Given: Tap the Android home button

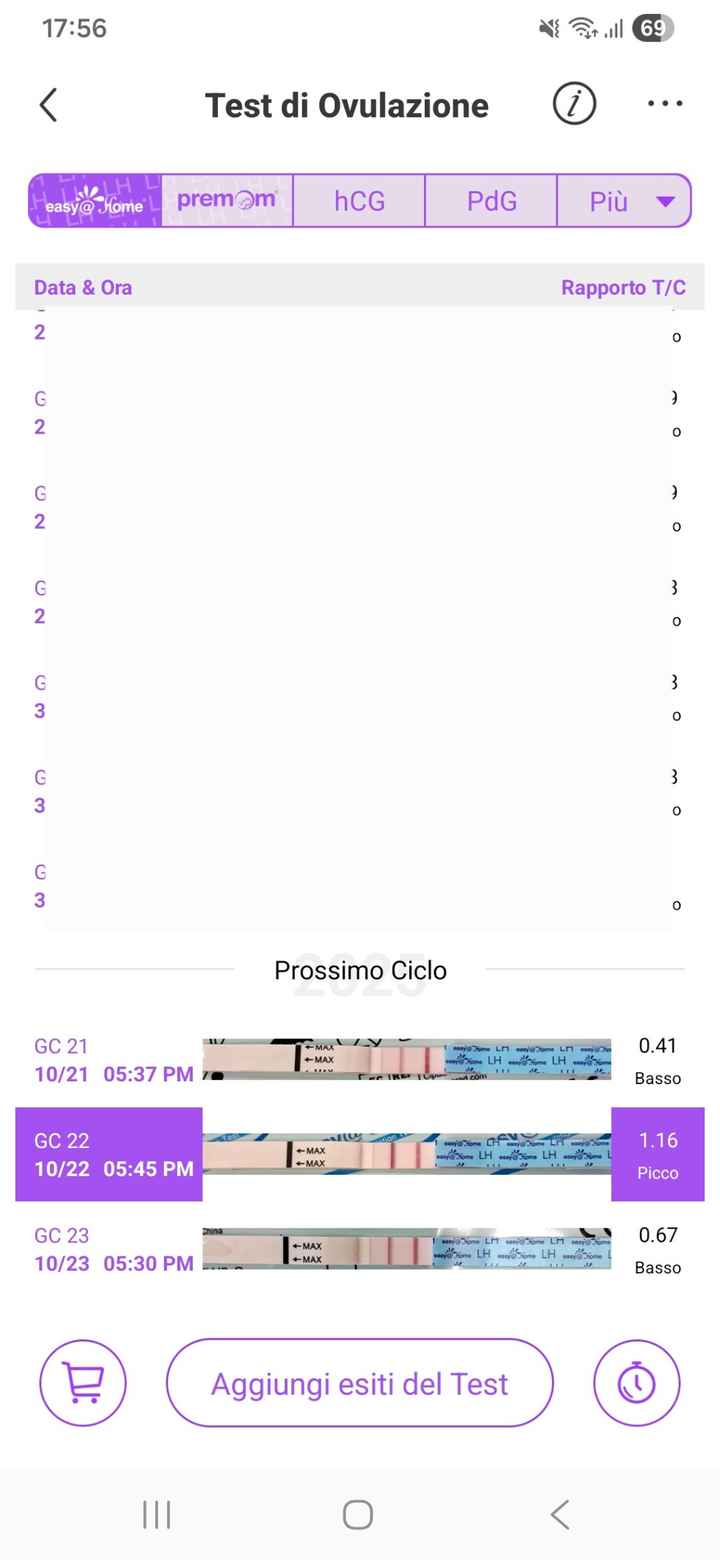Looking at the screenshot, I should (357, 1514).
